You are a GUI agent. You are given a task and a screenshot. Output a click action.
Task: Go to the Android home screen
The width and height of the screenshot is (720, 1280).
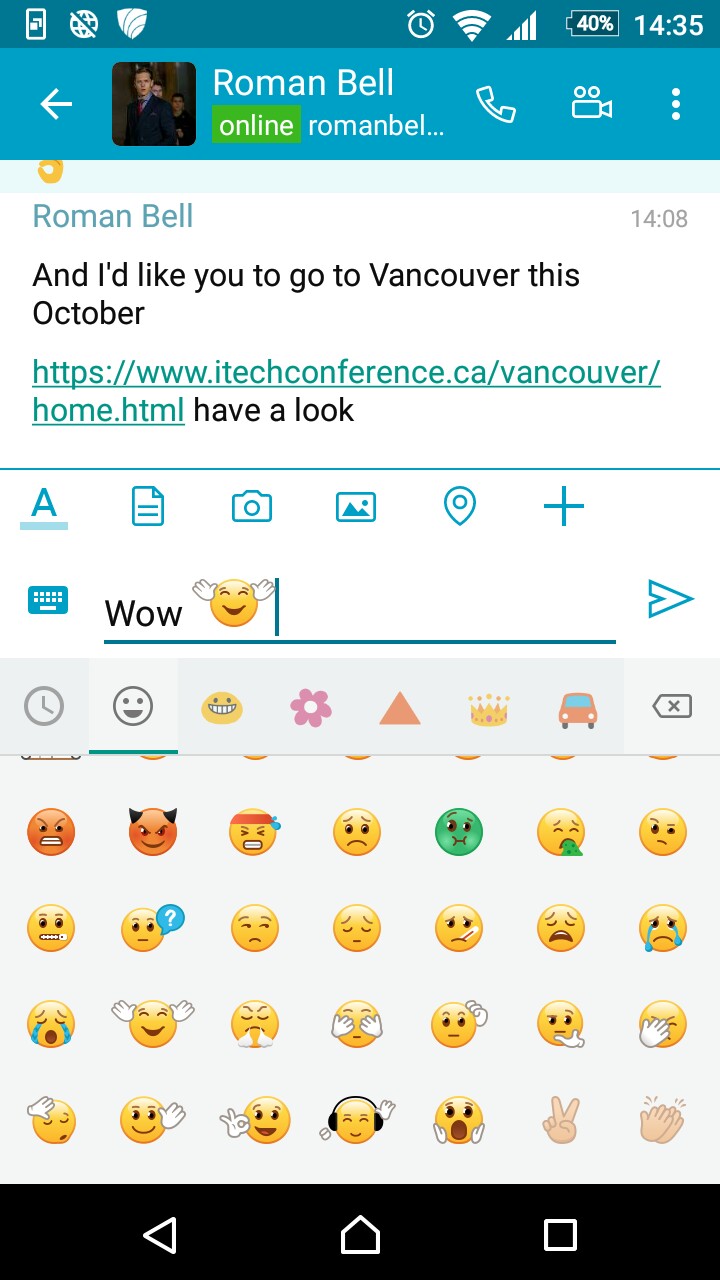pos(360,1234)
